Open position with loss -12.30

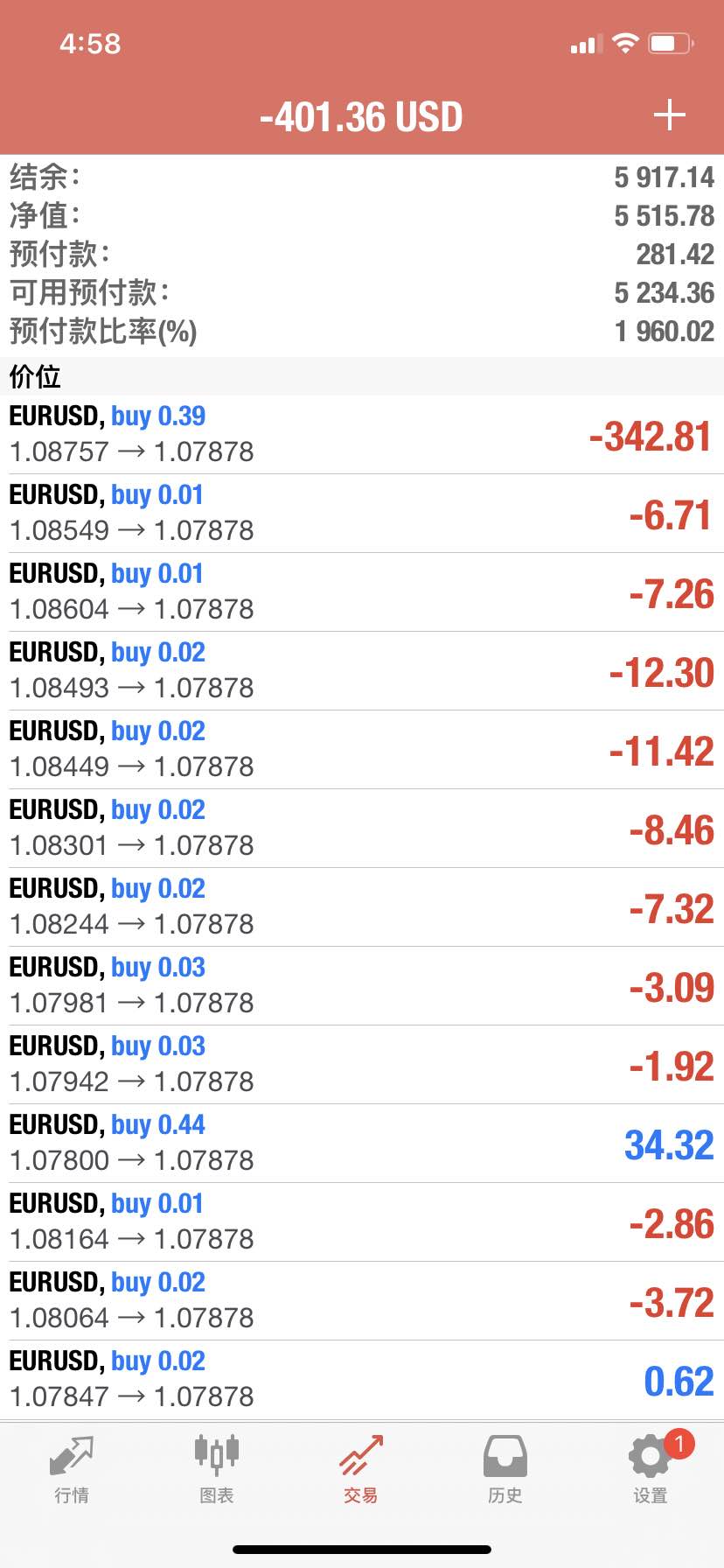(x=362, y=671)
